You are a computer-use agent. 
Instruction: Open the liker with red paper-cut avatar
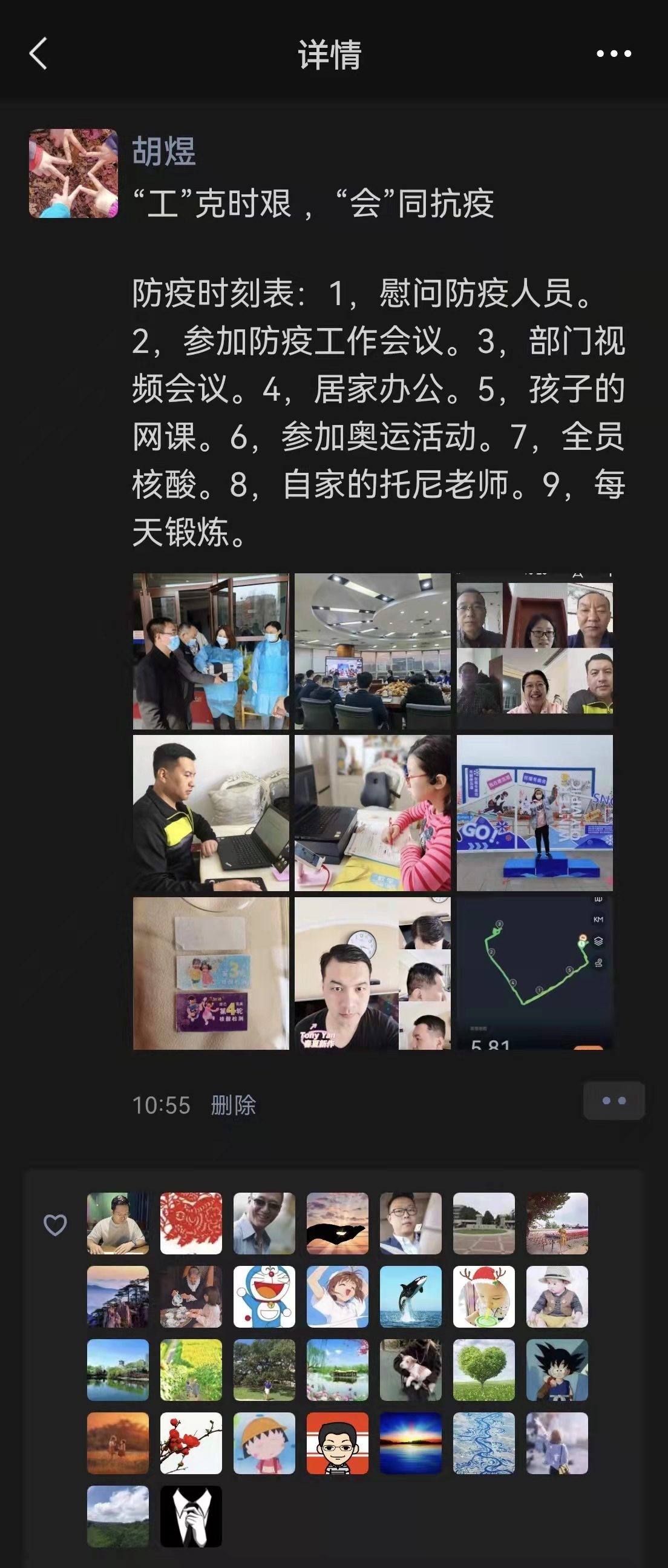tap(191, 1223)
